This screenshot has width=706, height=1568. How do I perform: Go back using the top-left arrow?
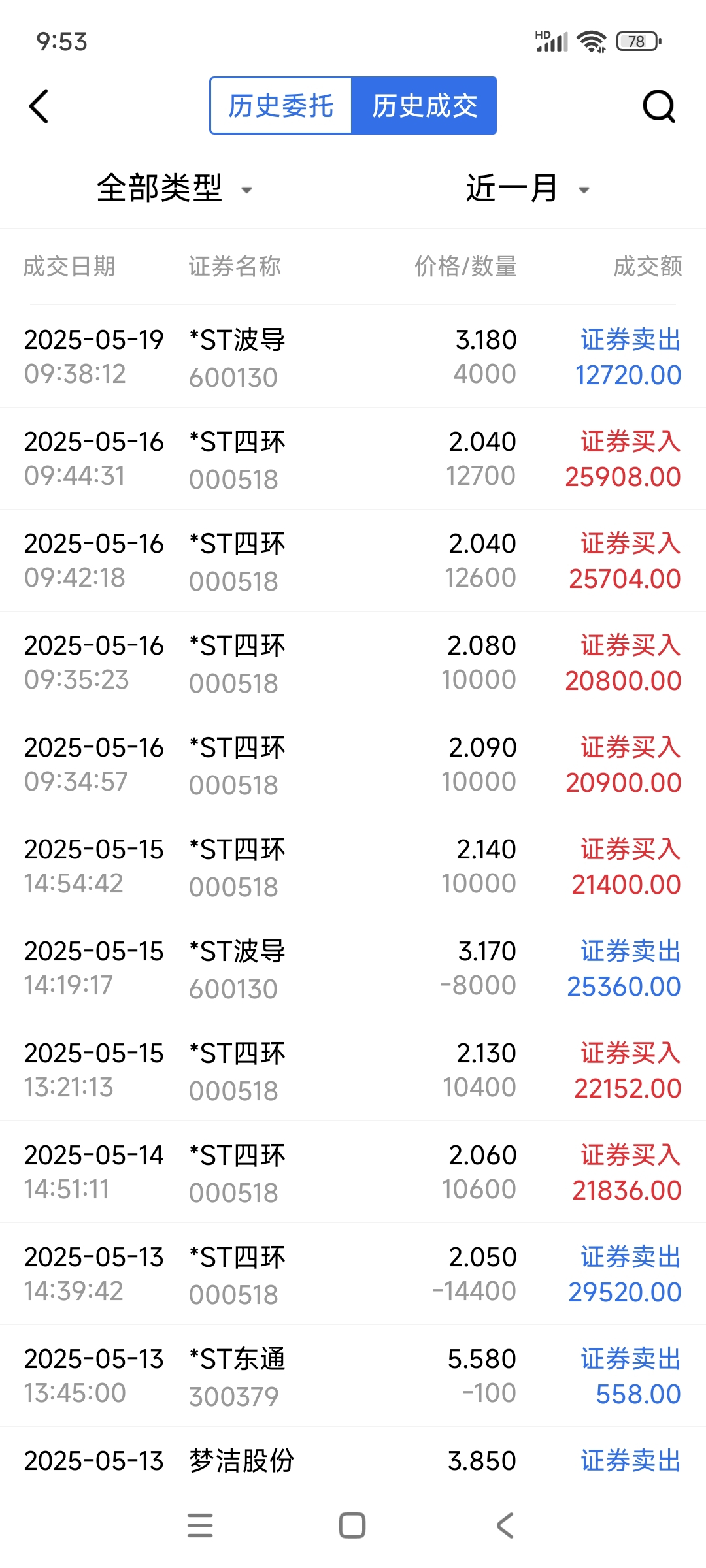point(39,106)
